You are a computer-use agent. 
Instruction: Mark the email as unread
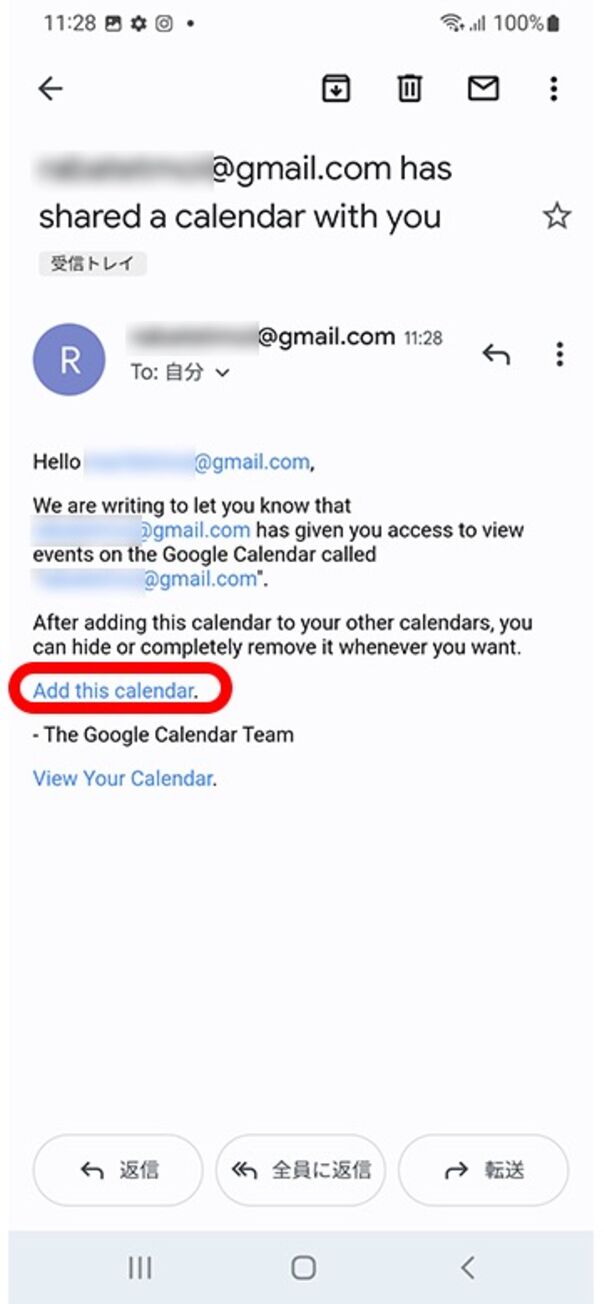coord(483,89)
